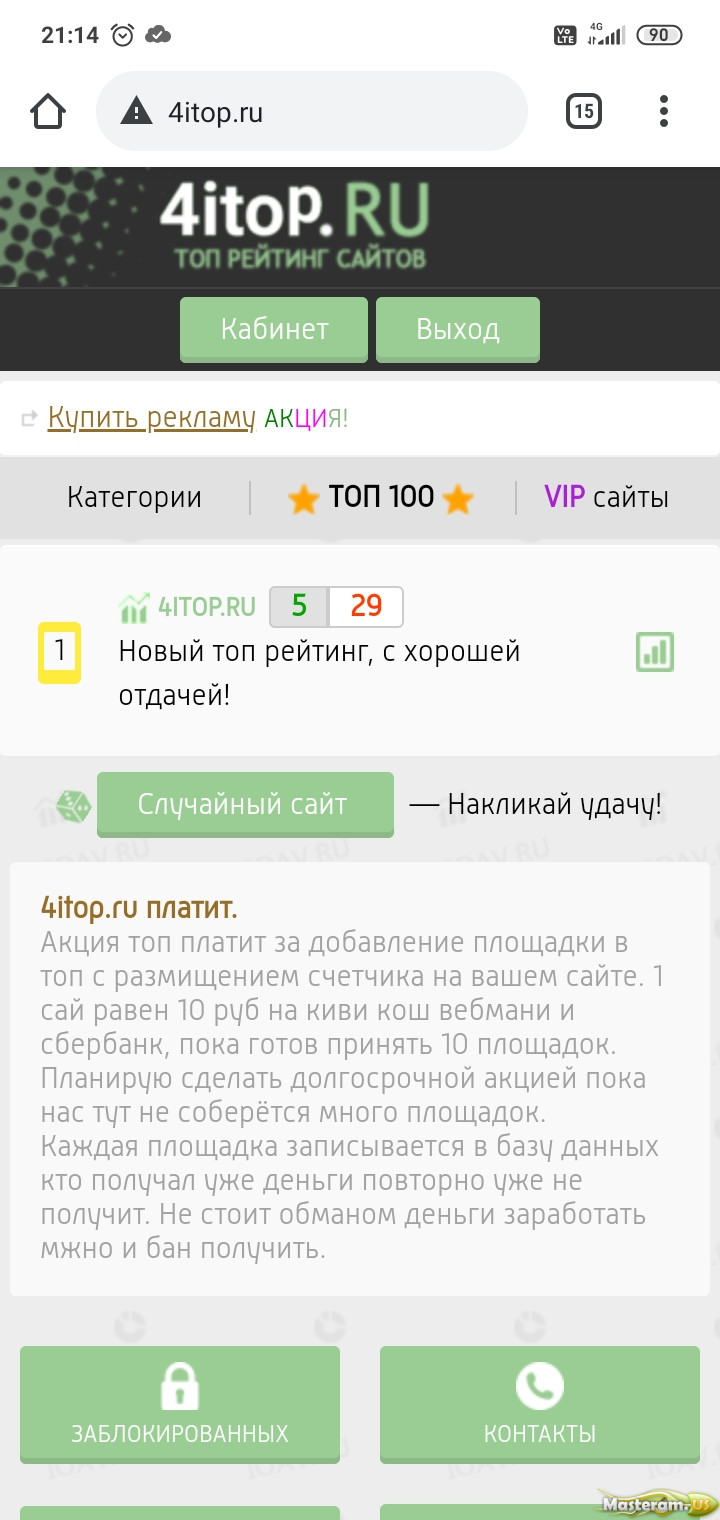Screen dimensions: 720x1520
Task: Tap the Случайный сайт button
Action: [x=245, y=805]
